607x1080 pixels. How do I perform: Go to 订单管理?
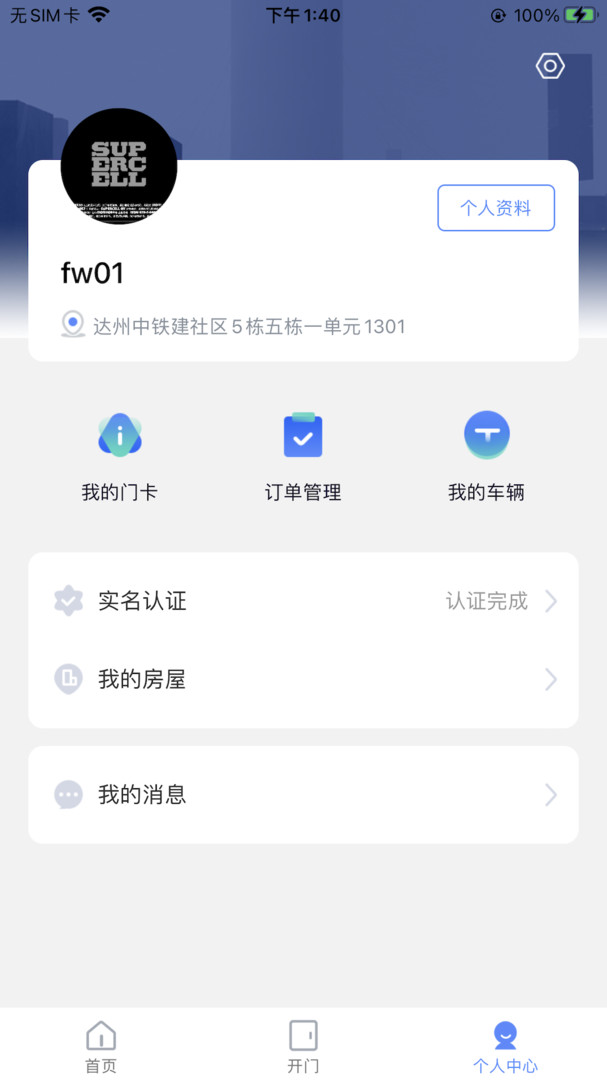point(303,457)
